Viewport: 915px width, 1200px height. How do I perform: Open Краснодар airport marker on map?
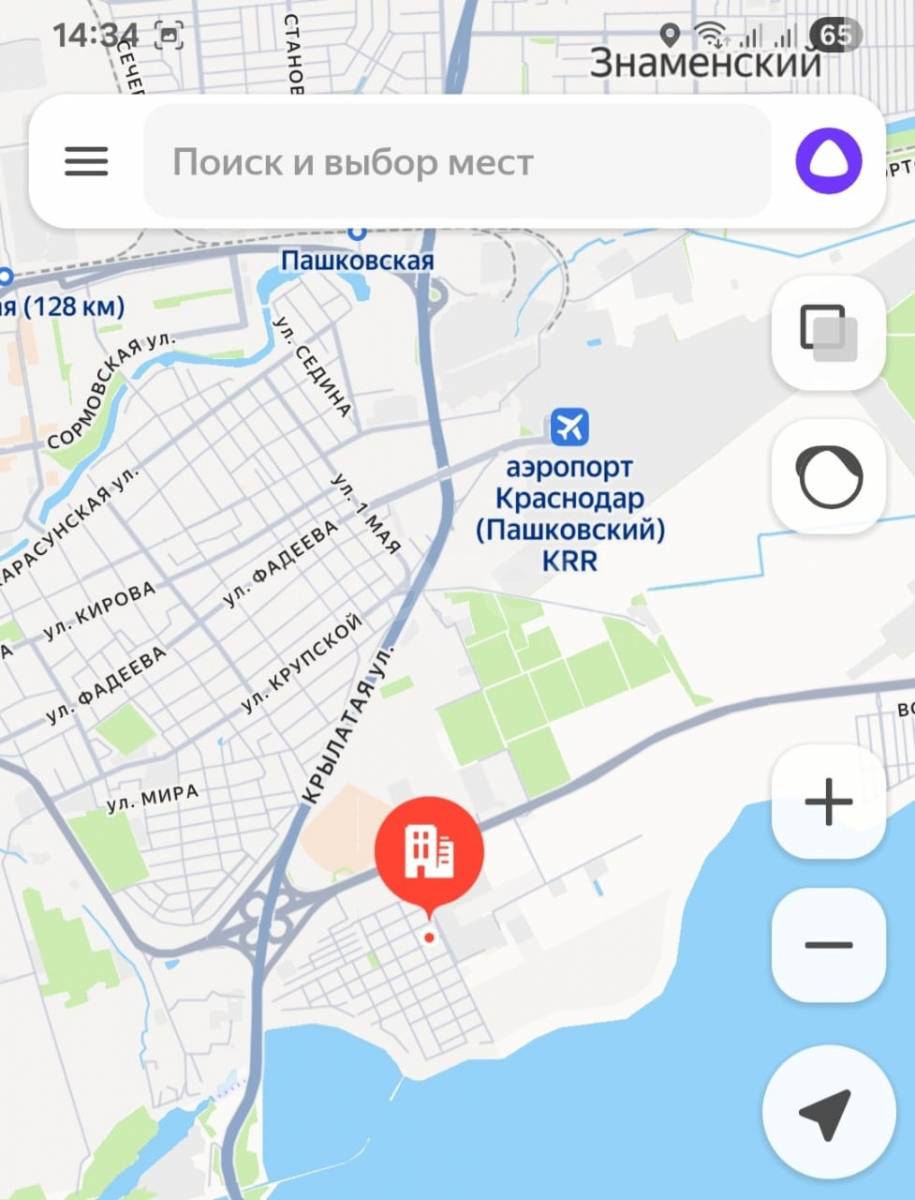point(570,428)
